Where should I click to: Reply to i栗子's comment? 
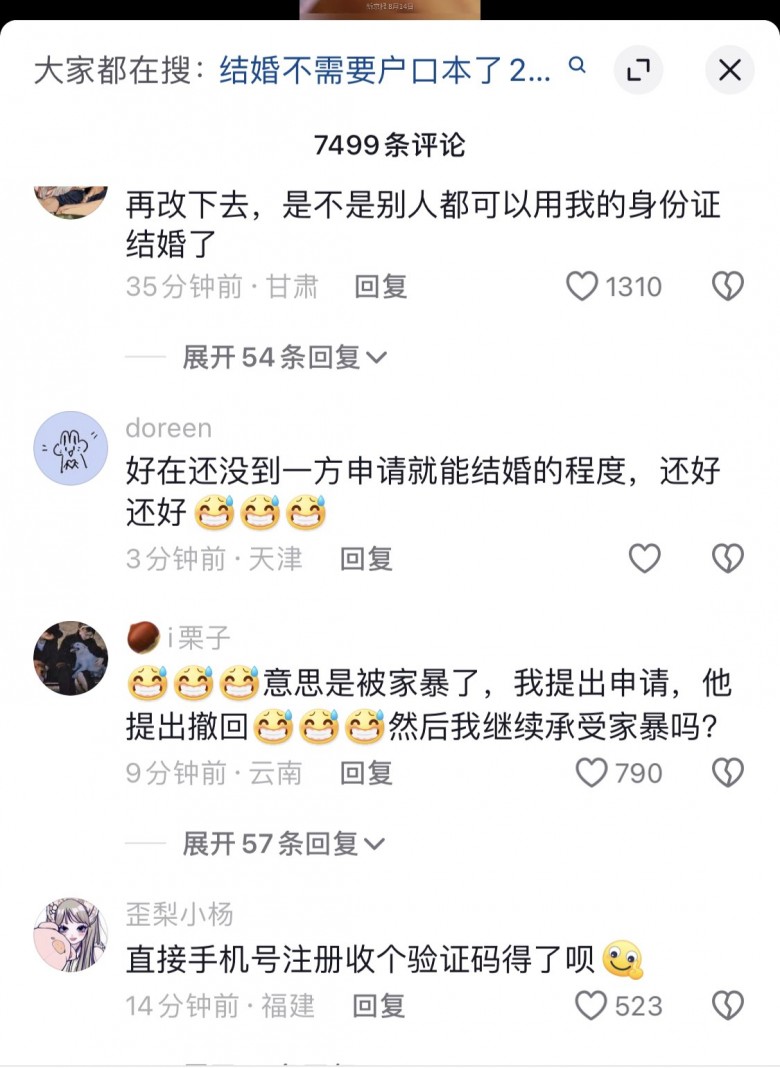(366, 773)
